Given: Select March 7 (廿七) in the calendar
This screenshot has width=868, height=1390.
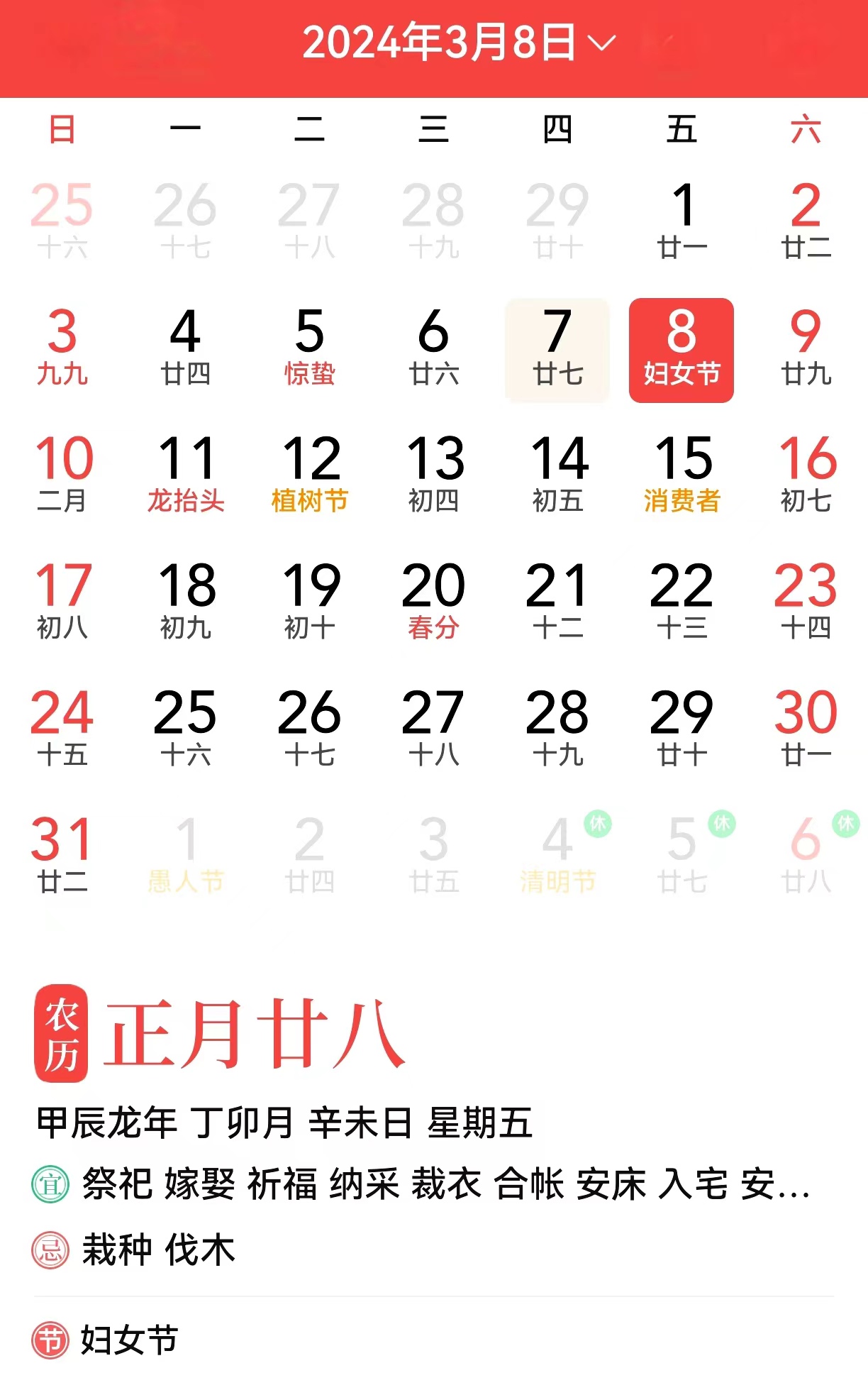Looking at the screenshot, I should coord(557,349).
